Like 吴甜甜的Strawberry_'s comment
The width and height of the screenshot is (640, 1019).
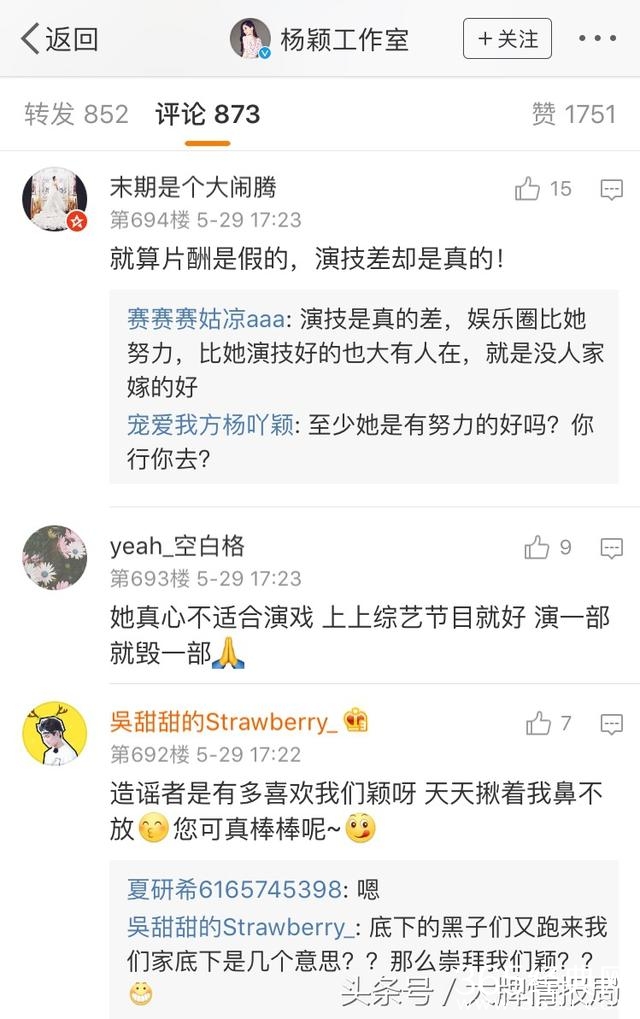pyautogui.click(x=538, y=723)
